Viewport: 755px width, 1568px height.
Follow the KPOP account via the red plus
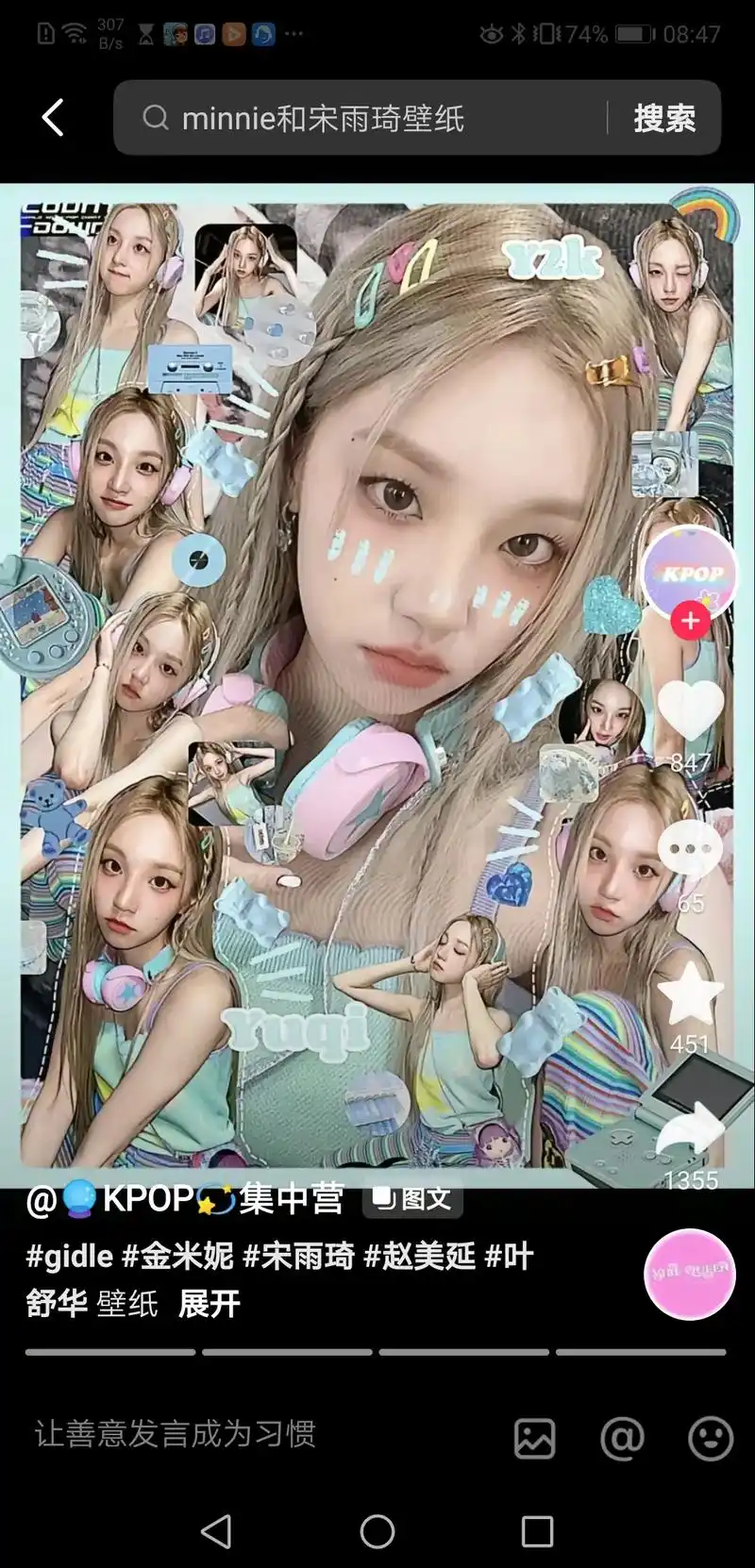pos(691,621)
